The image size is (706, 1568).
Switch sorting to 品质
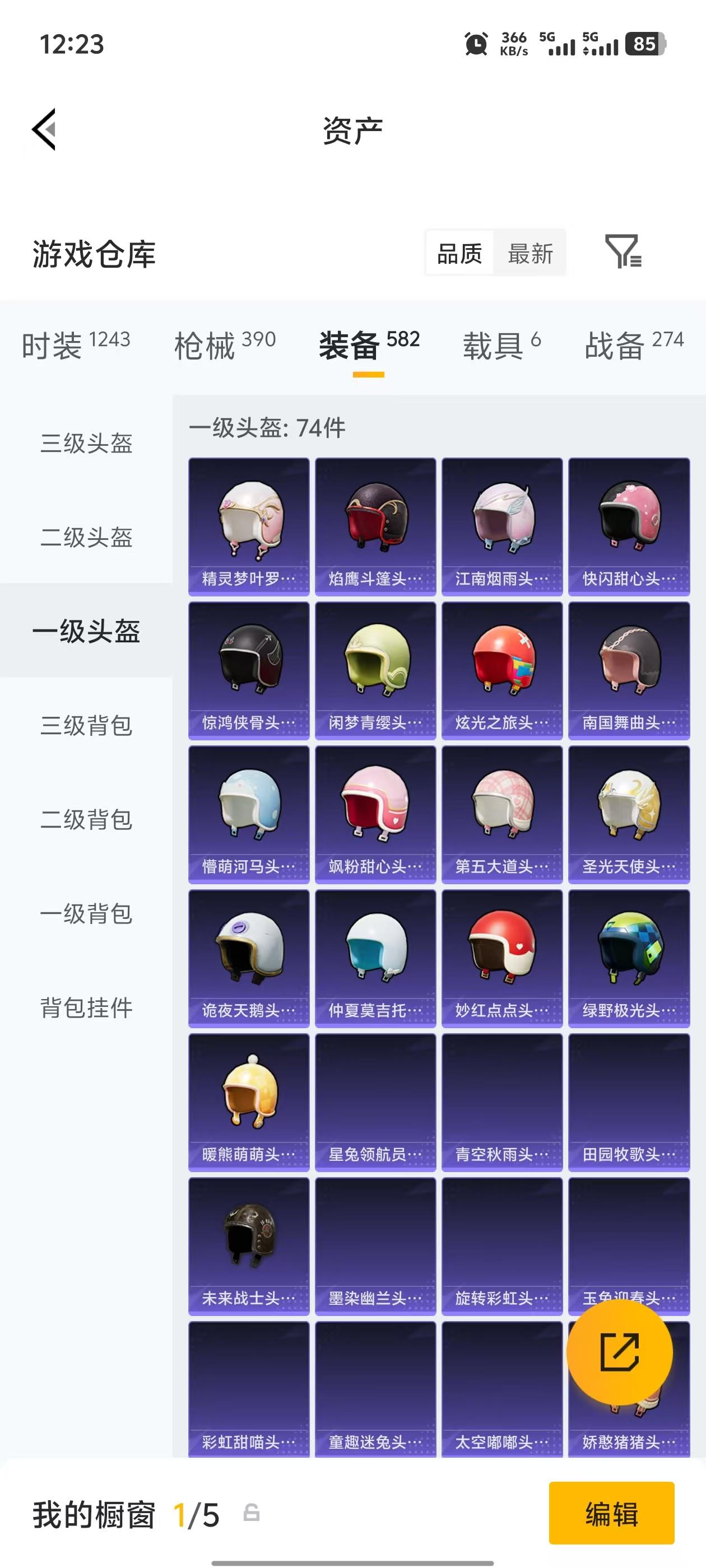(x=461, y=254)
